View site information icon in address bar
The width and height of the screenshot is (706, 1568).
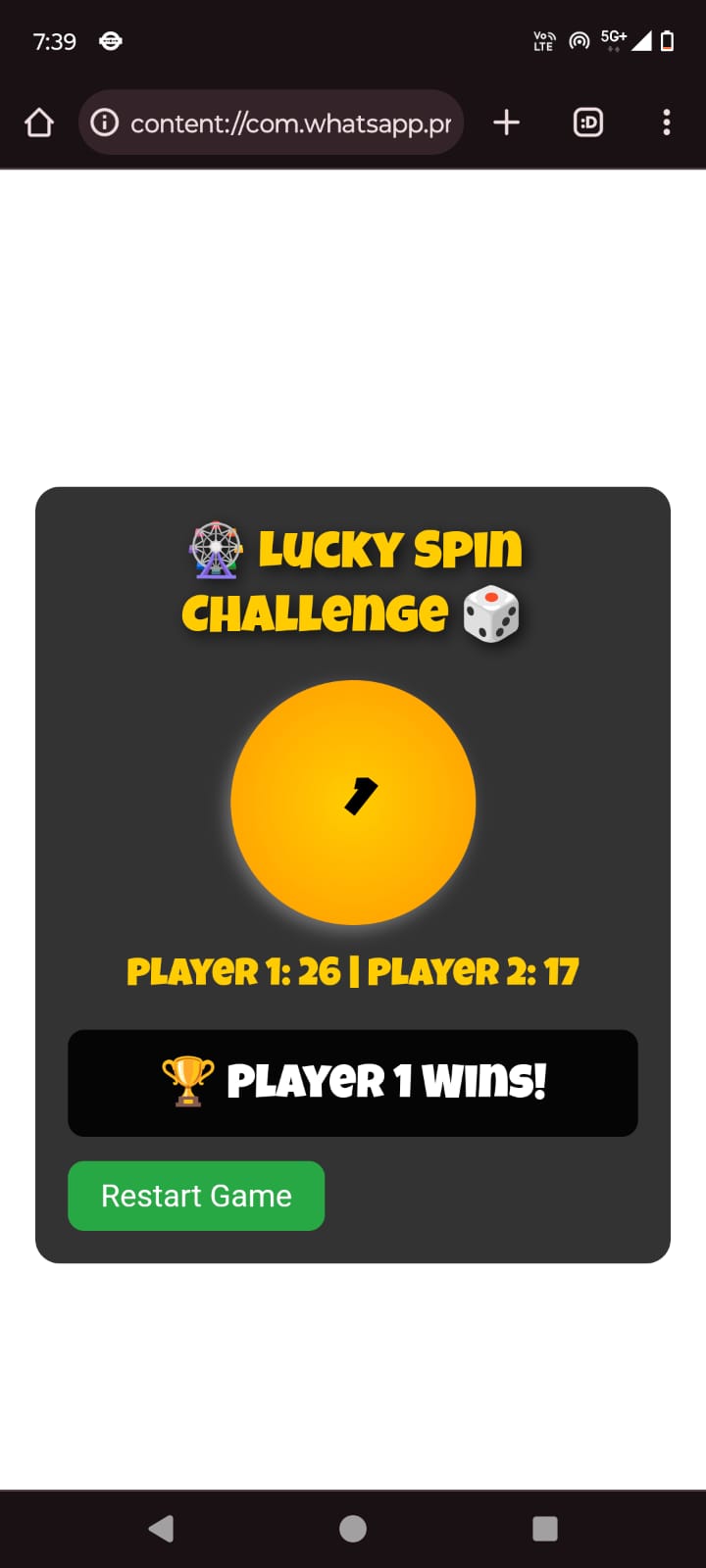[105, 122]
